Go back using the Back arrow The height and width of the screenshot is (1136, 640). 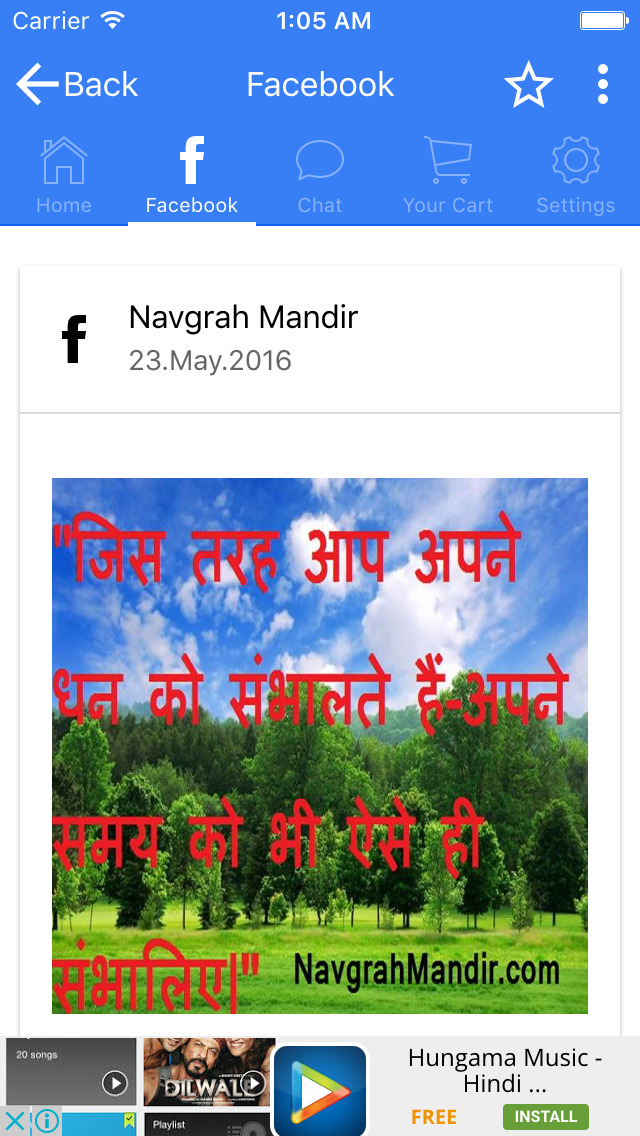(76, 85)
